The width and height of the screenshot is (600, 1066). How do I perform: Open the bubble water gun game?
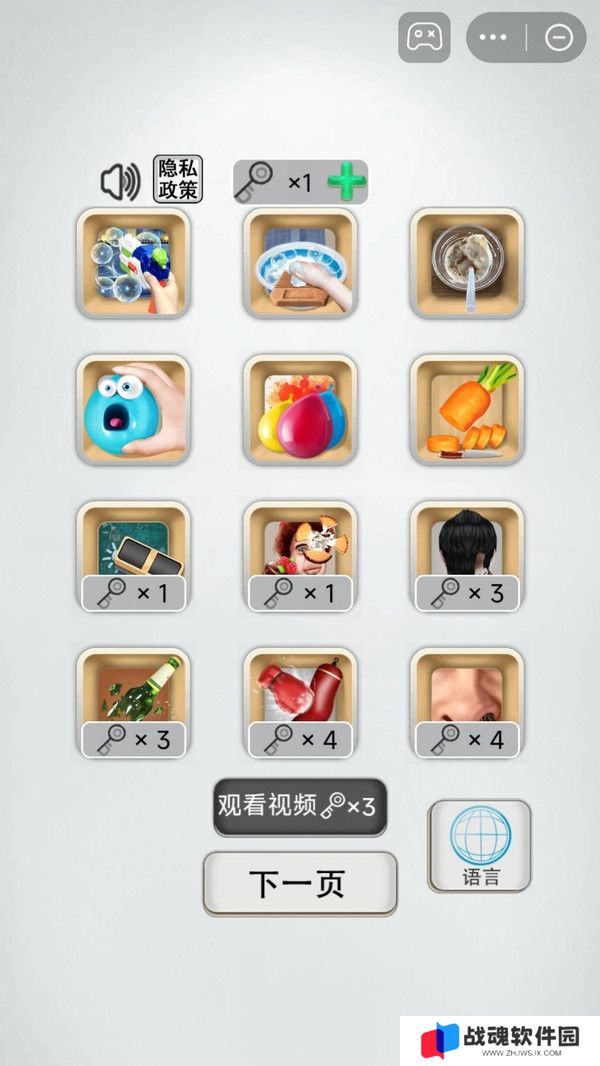(133, 264)
